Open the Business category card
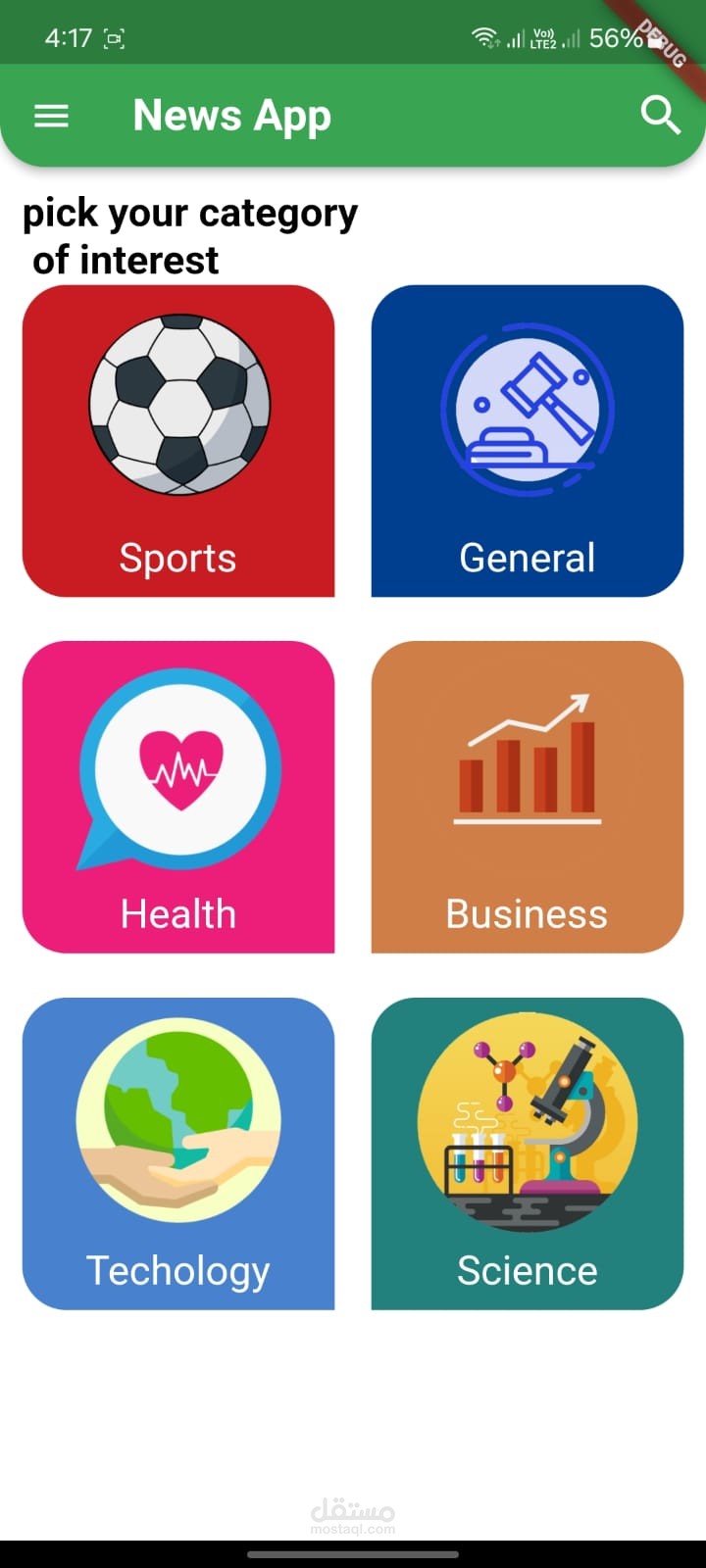Image resolution: width=706 pixels, height=1568 pixels. [x=527, y=797]
